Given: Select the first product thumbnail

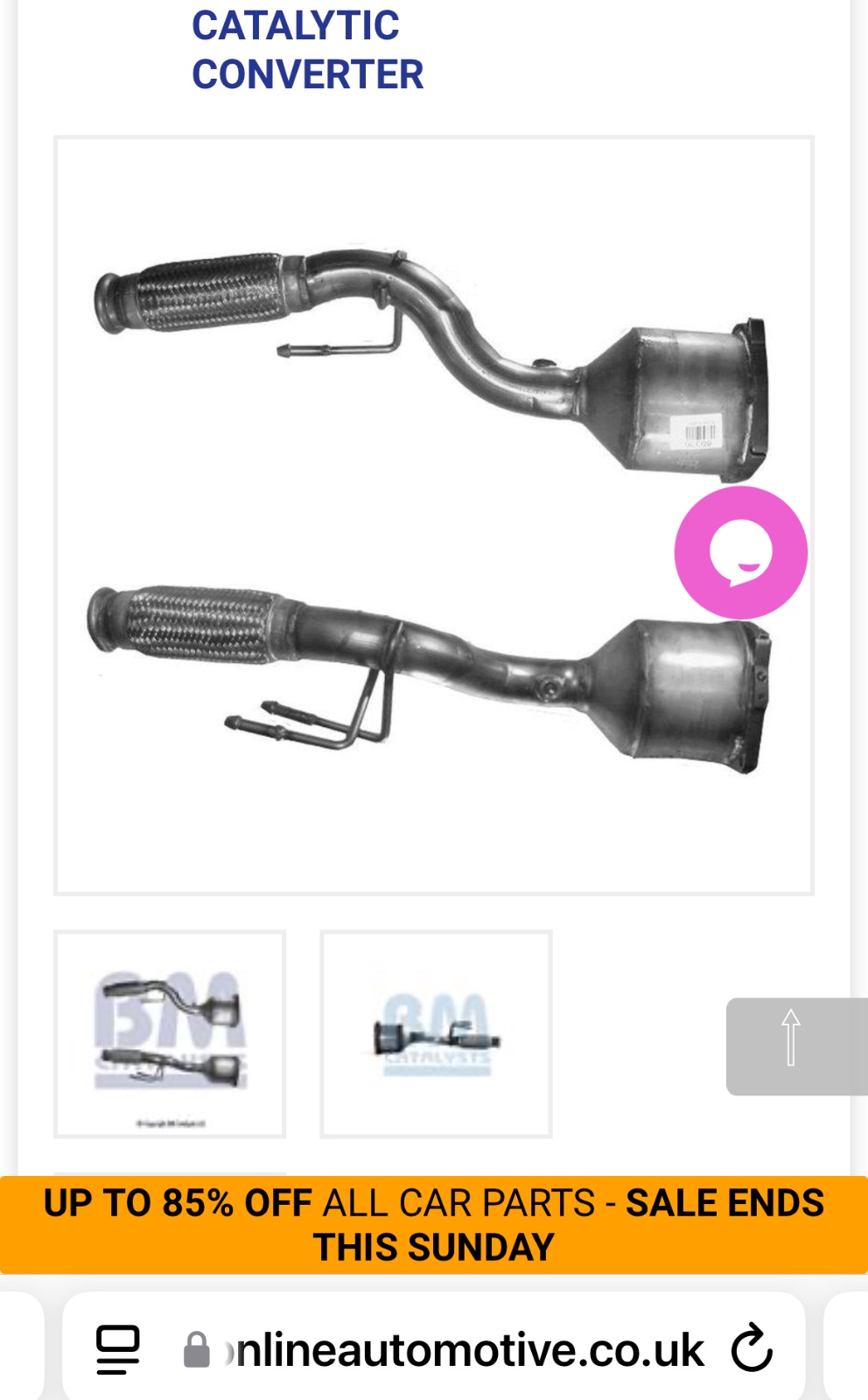Looking at the screenshot, I should click(x=170, y=1033).
